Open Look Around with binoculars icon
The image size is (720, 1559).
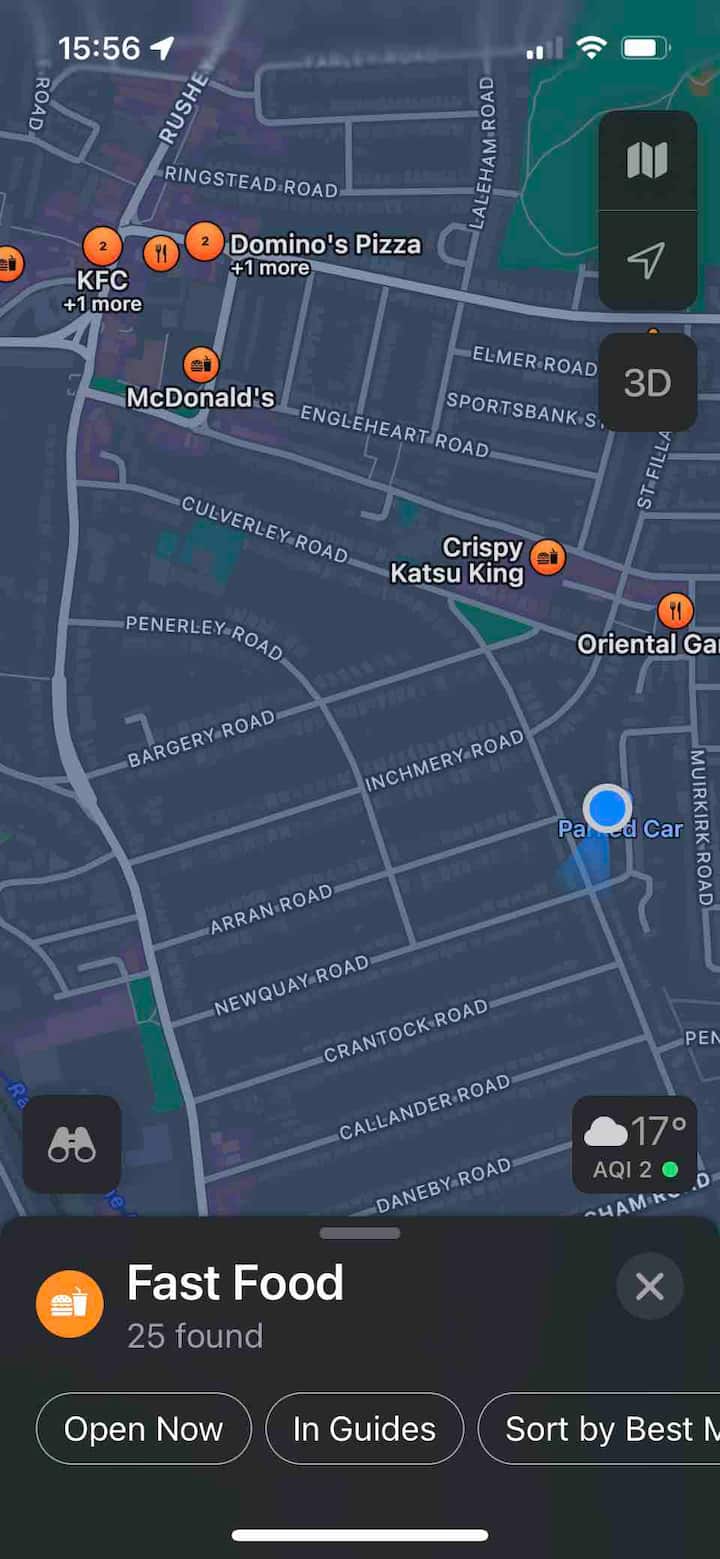[72, 1144]
